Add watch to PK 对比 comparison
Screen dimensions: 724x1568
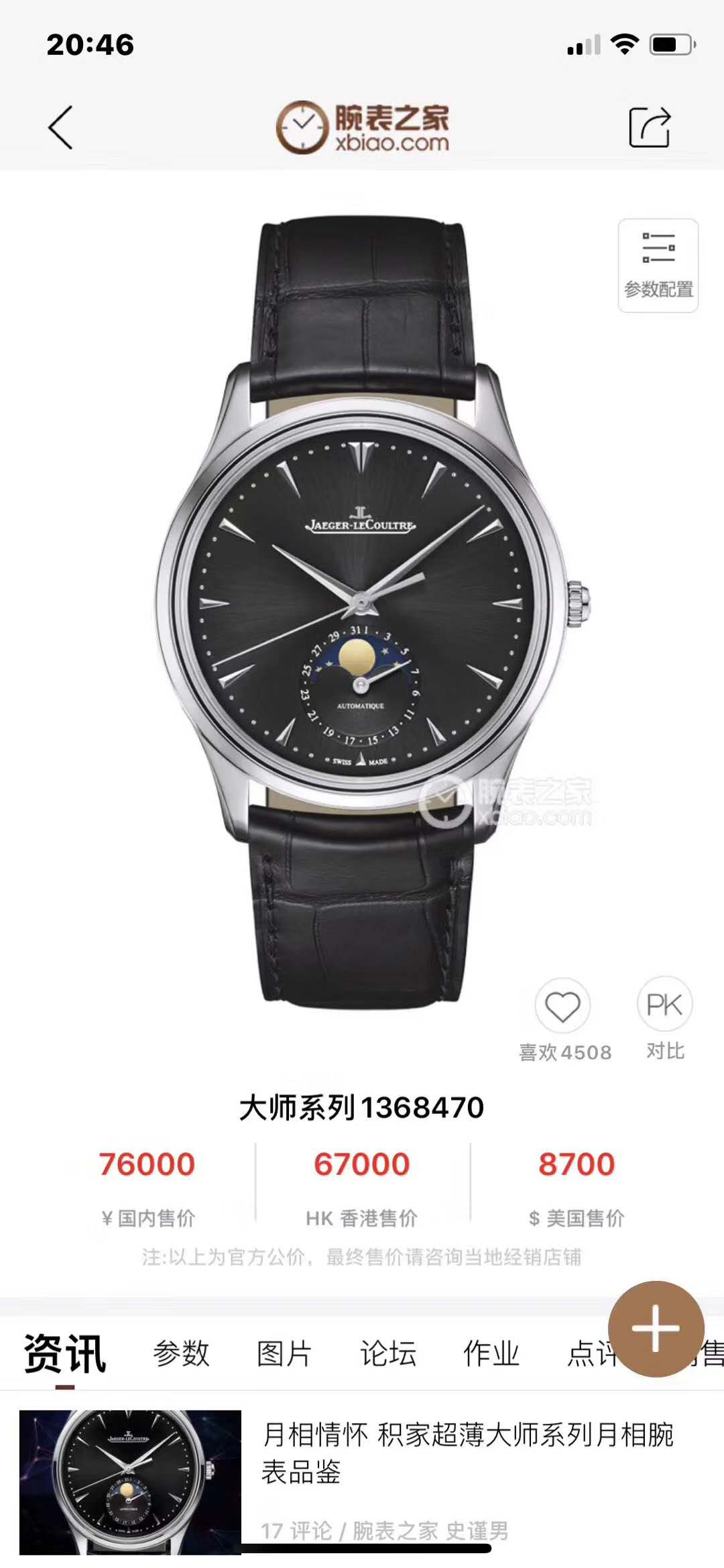(x=664, y=1006)
